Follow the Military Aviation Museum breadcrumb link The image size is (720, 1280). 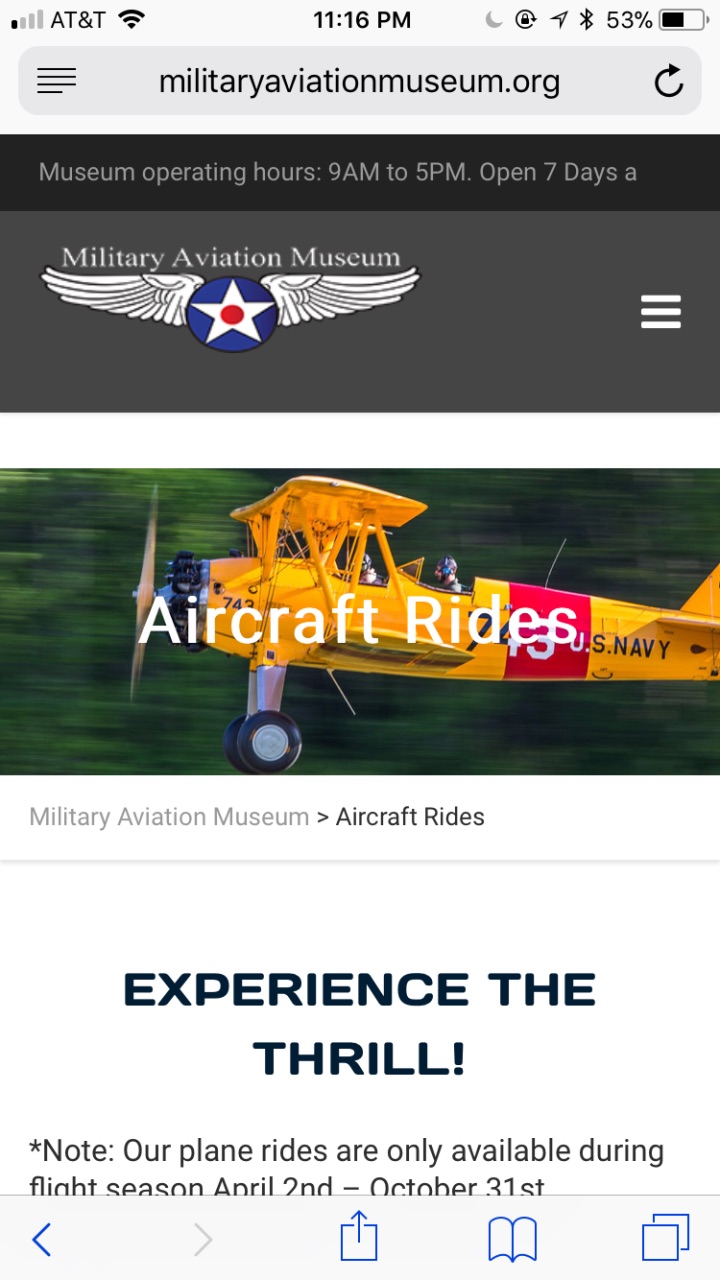[x=169, y=817]
